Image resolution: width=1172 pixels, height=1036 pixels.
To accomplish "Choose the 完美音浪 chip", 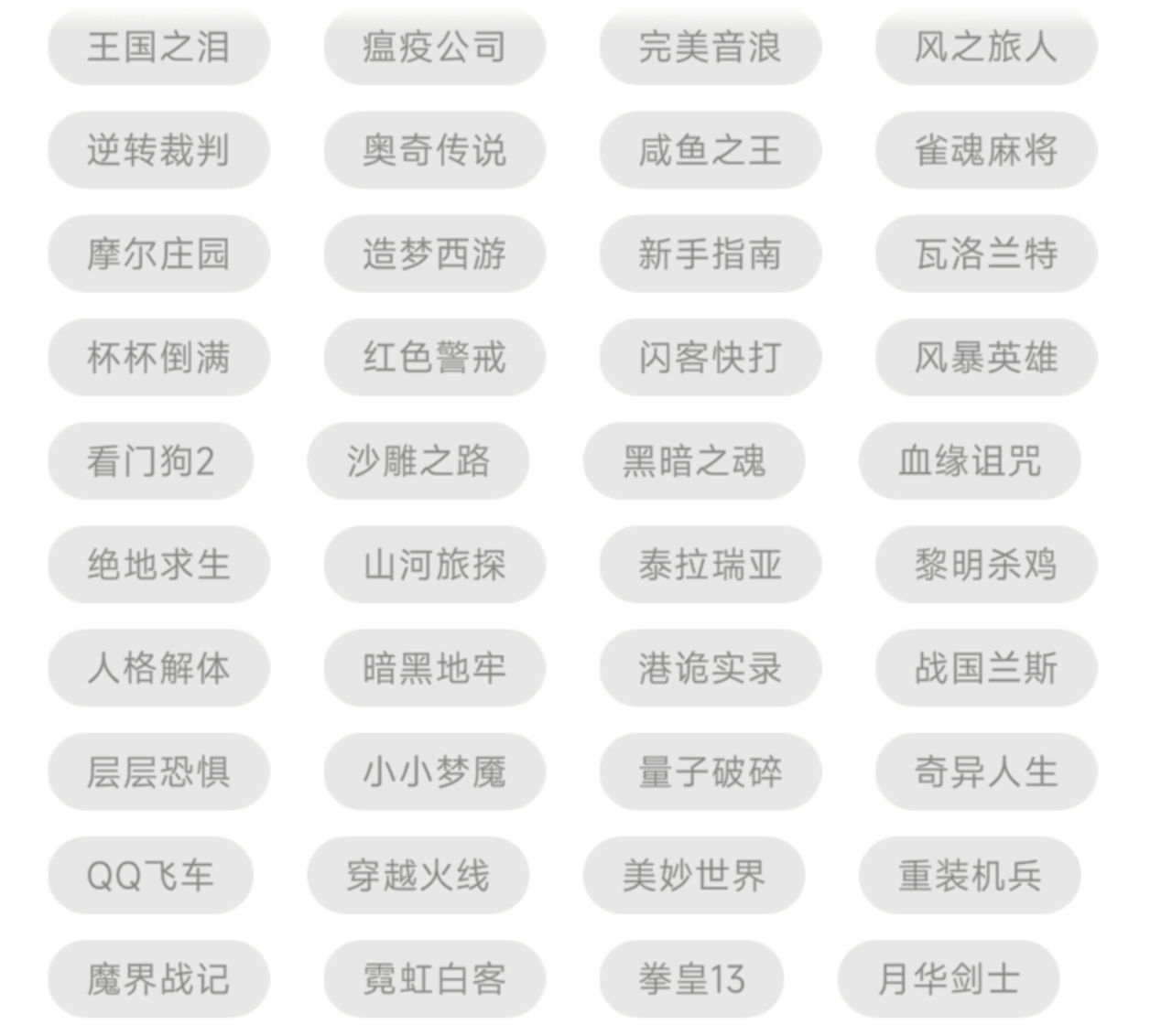I will click(x=710, y=47).
